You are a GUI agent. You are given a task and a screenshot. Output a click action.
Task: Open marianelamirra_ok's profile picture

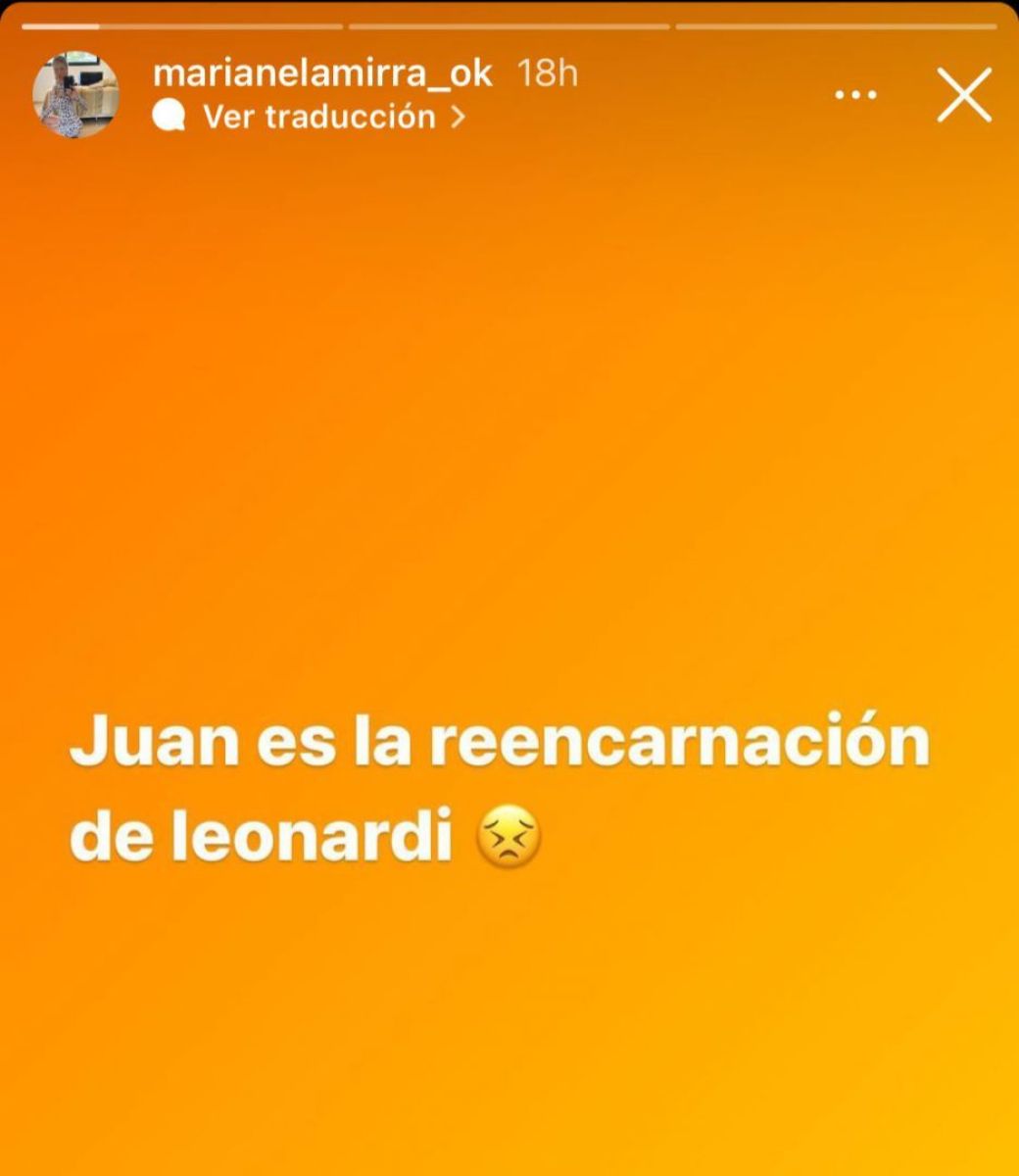75,95
